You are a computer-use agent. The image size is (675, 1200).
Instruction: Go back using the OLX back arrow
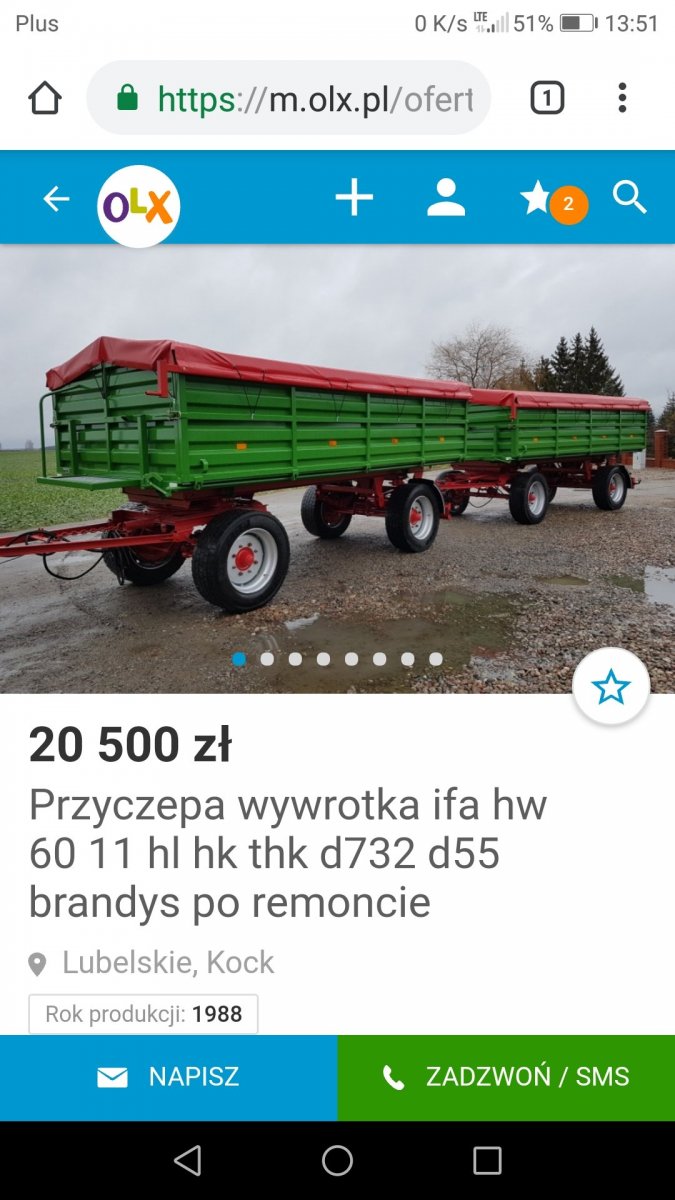click(x=56, y=199)
